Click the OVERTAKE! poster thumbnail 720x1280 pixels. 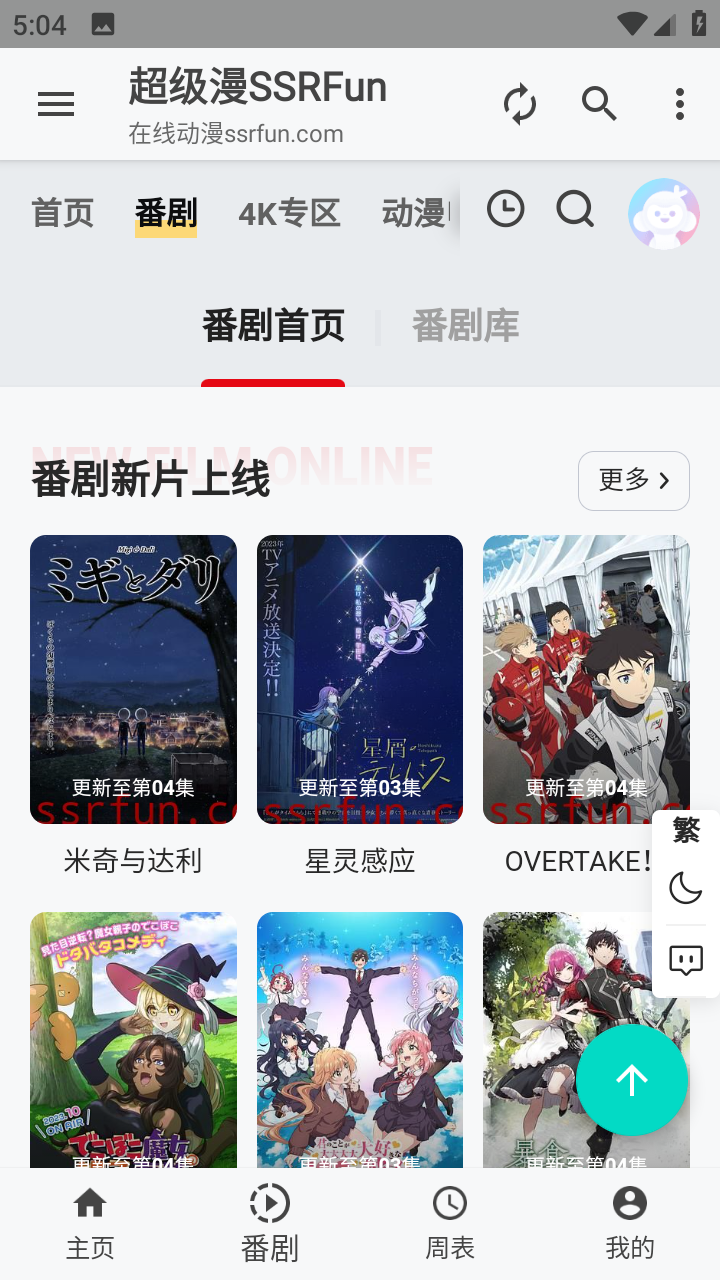pyautogui.click(x=586, y=679)
